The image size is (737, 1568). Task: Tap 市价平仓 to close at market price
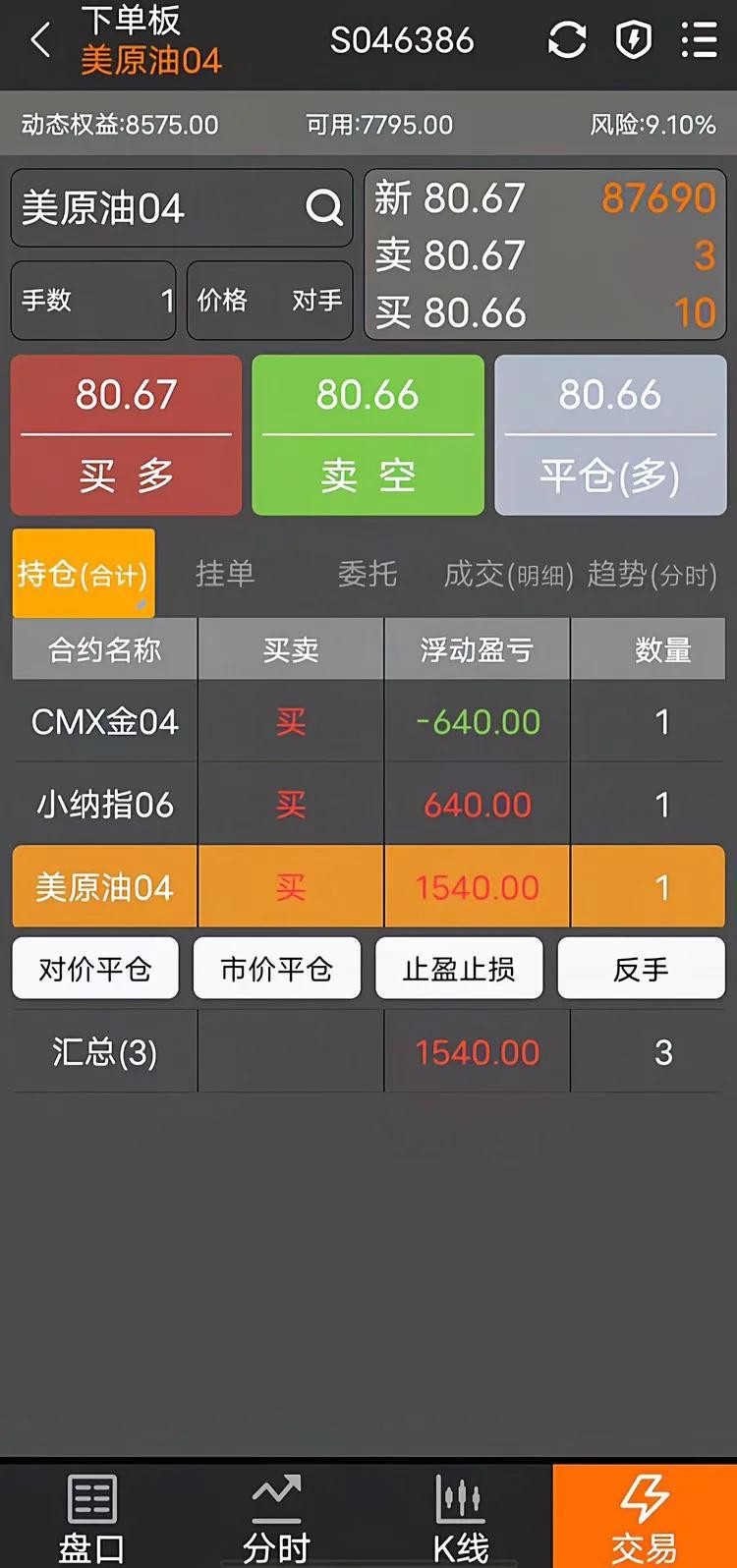tap(277, 969)
